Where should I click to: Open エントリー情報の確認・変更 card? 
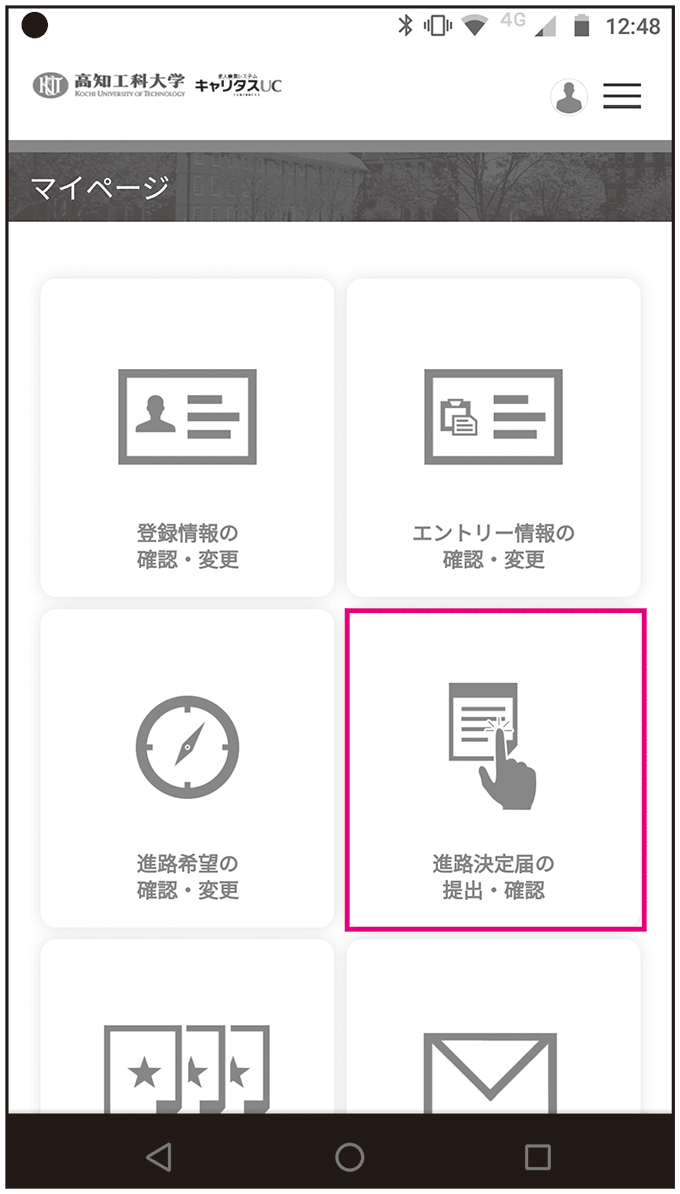[x=494, y=437]
